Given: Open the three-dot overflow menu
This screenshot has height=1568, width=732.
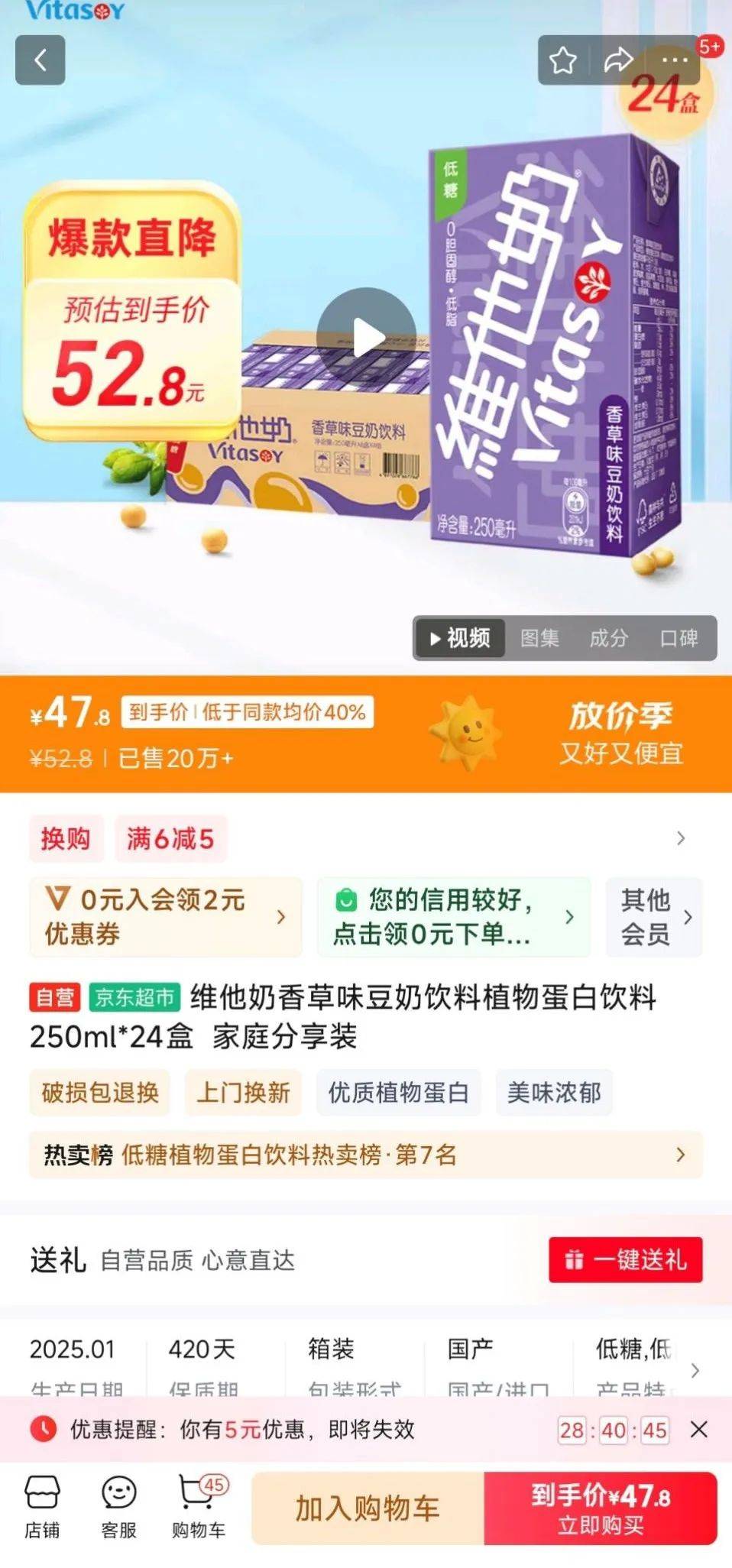Looking at the screenshot, I should point(674,60).
